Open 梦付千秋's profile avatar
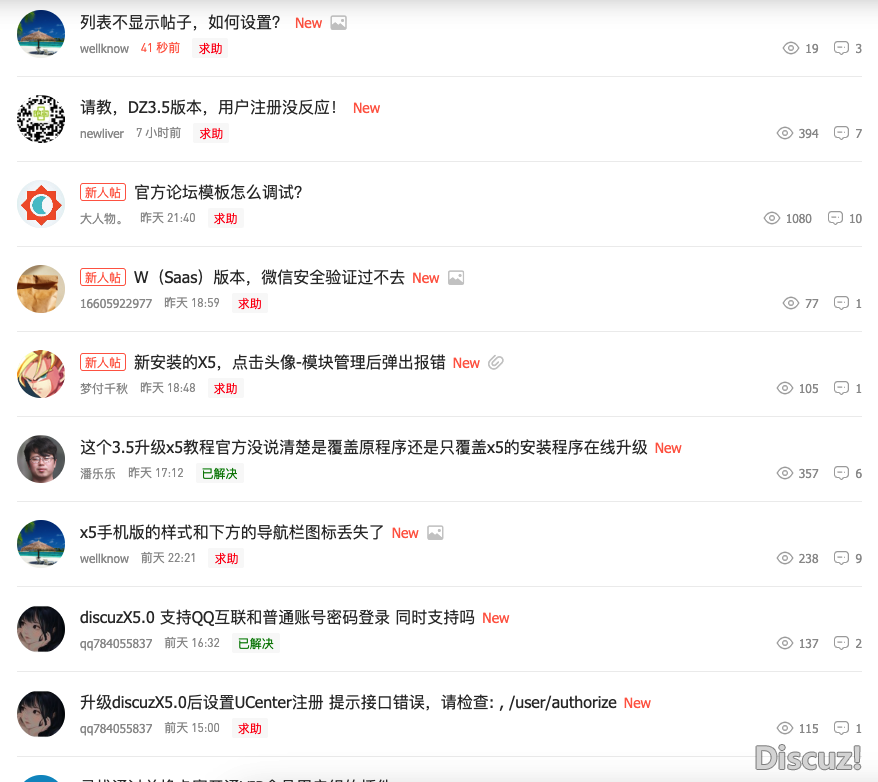The image size is (878, 782). (x=41, y=374)
